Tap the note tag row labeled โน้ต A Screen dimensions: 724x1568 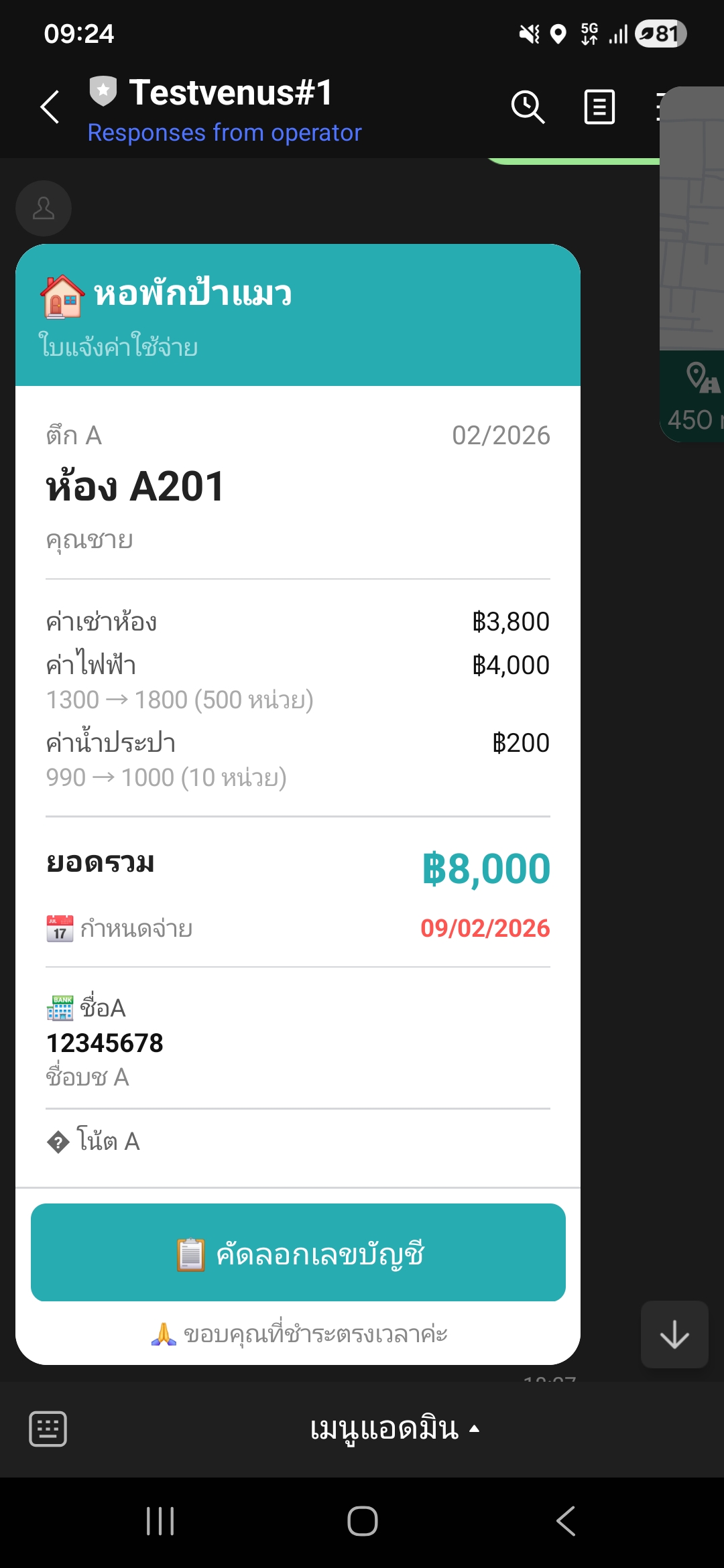tap(93, 1141)
